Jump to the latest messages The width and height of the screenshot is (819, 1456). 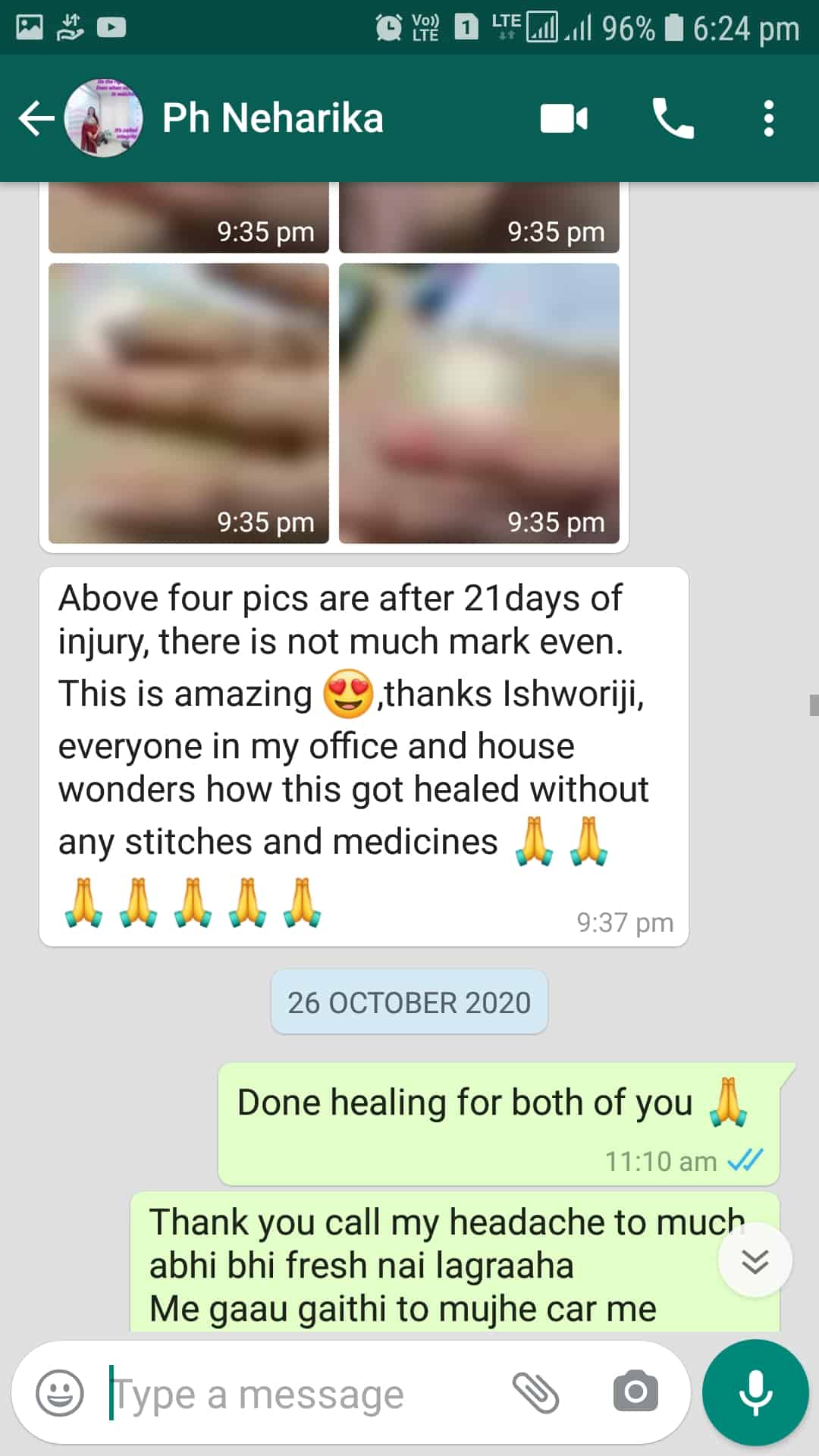pos(755,1261)
